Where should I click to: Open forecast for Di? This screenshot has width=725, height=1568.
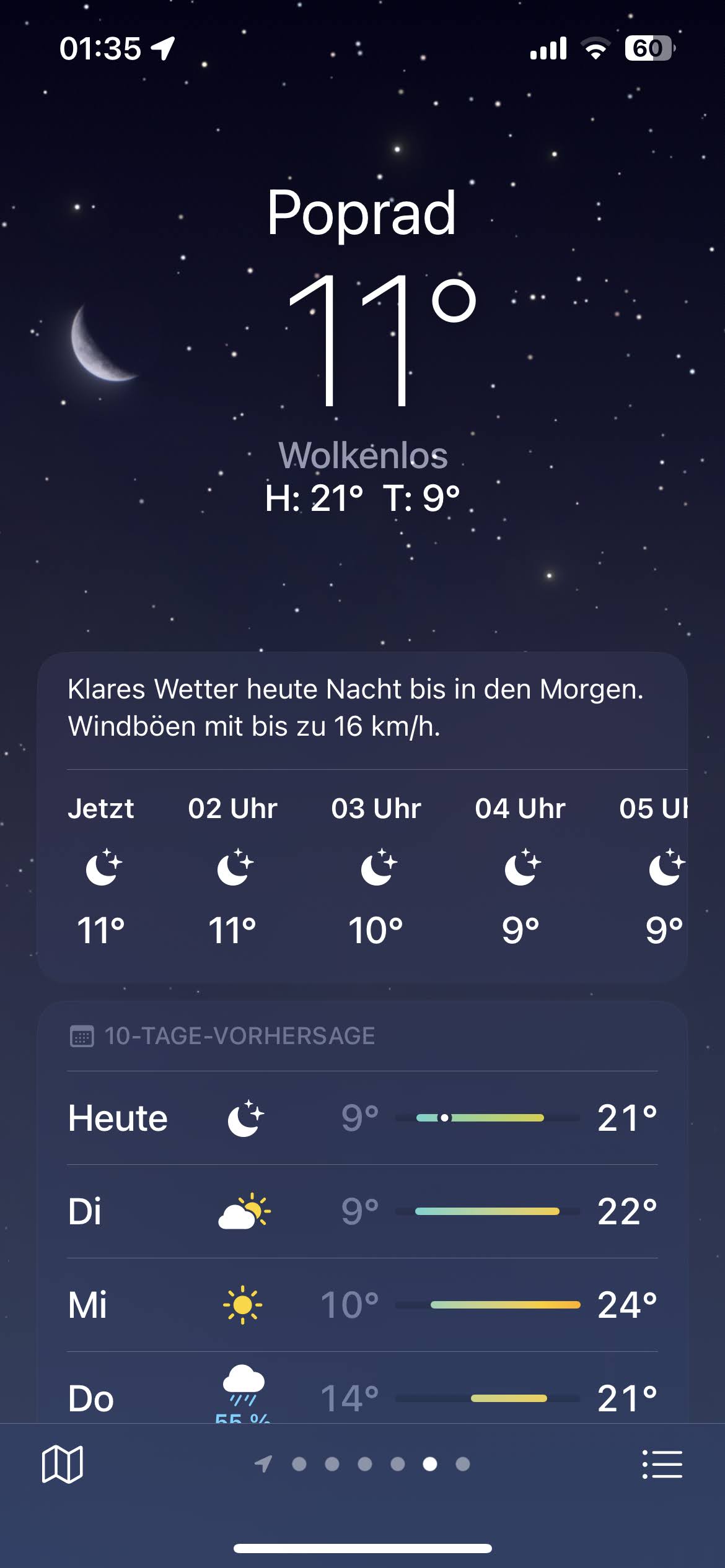click(362, 1211)
